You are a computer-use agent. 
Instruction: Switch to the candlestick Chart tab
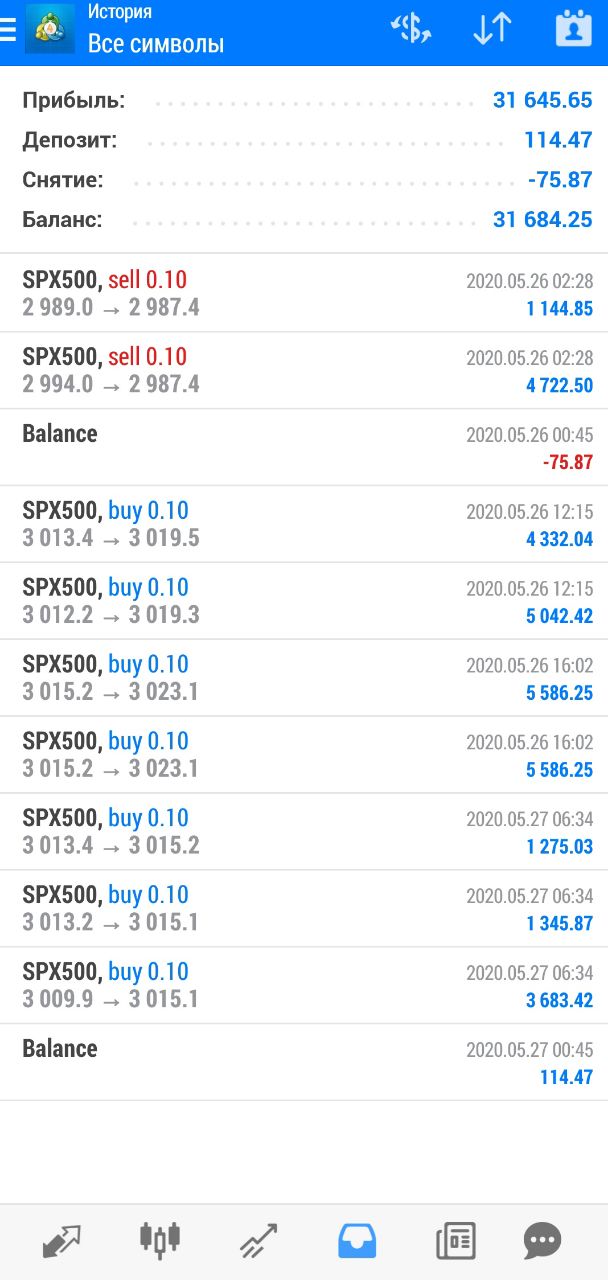pyautogui.click(x=160, y=1240)
